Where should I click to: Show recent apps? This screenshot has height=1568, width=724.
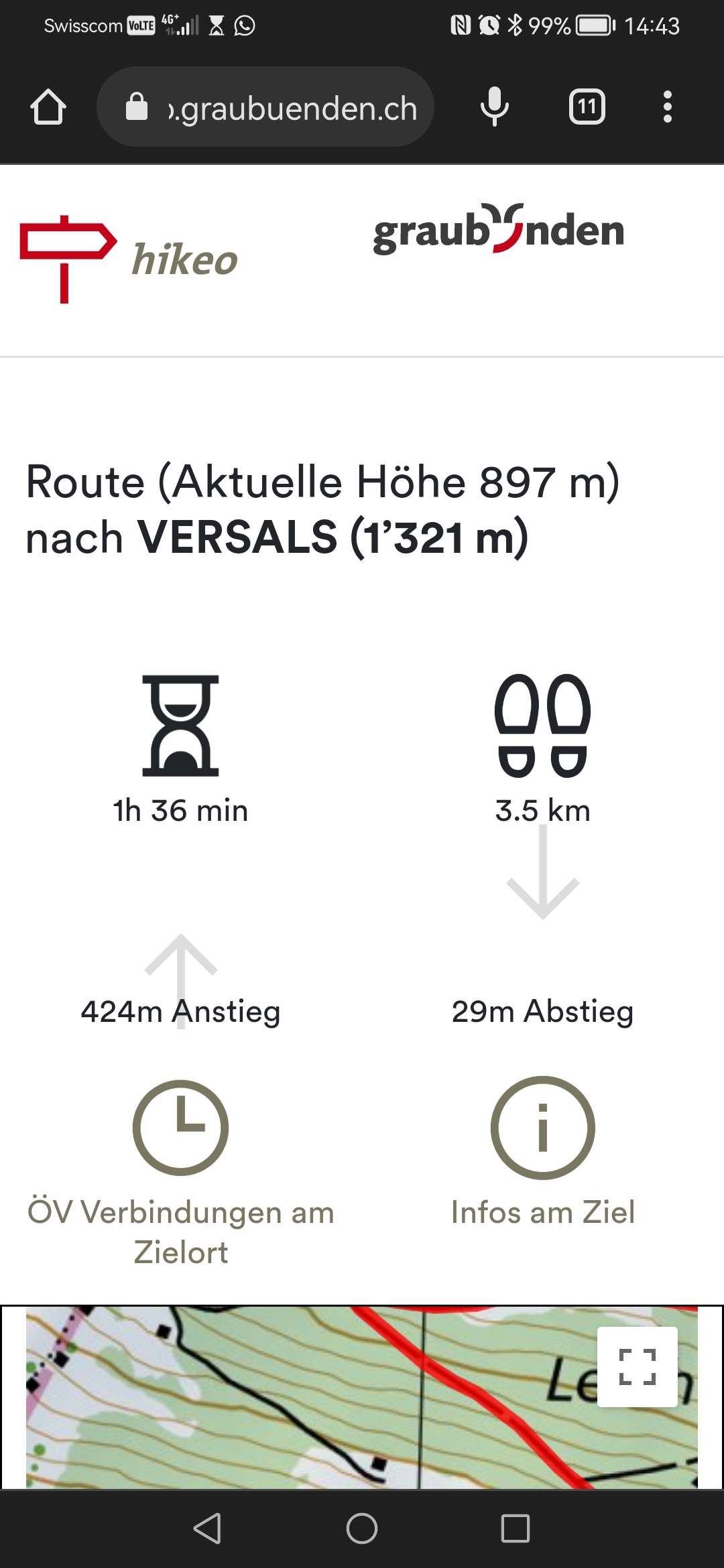(516, 1528)
